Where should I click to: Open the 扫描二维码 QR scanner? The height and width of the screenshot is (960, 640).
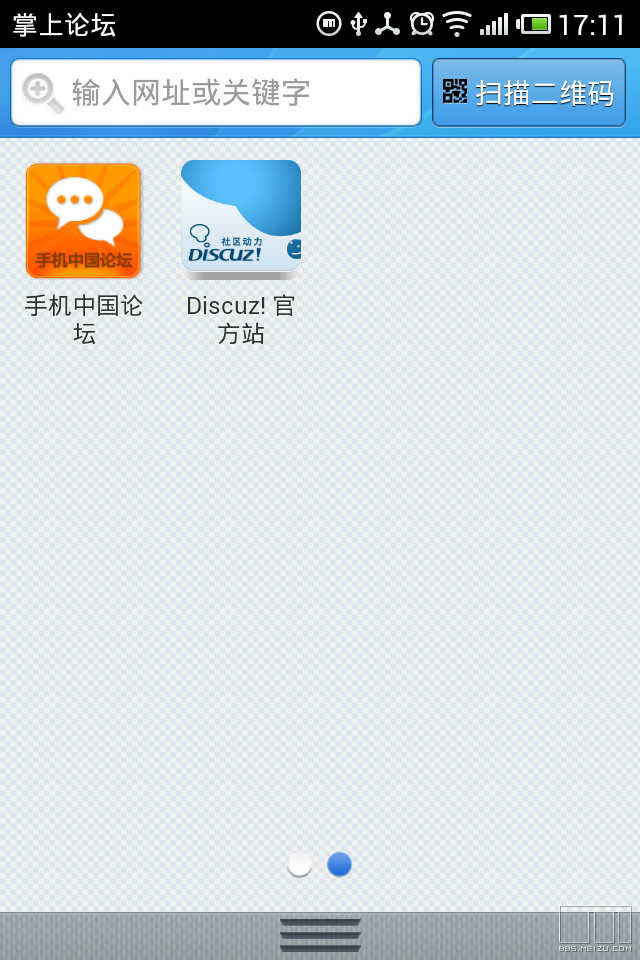(x=528, y=93)
